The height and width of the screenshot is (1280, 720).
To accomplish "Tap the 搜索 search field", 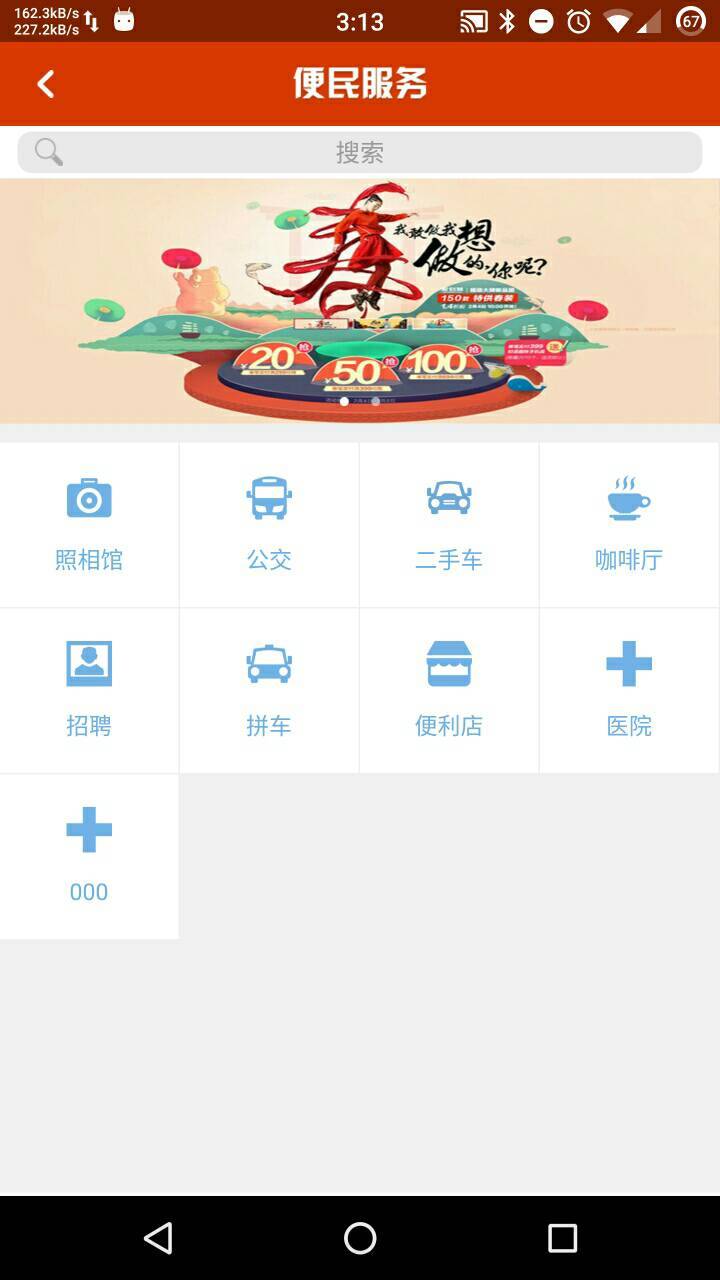I will 360,152.
